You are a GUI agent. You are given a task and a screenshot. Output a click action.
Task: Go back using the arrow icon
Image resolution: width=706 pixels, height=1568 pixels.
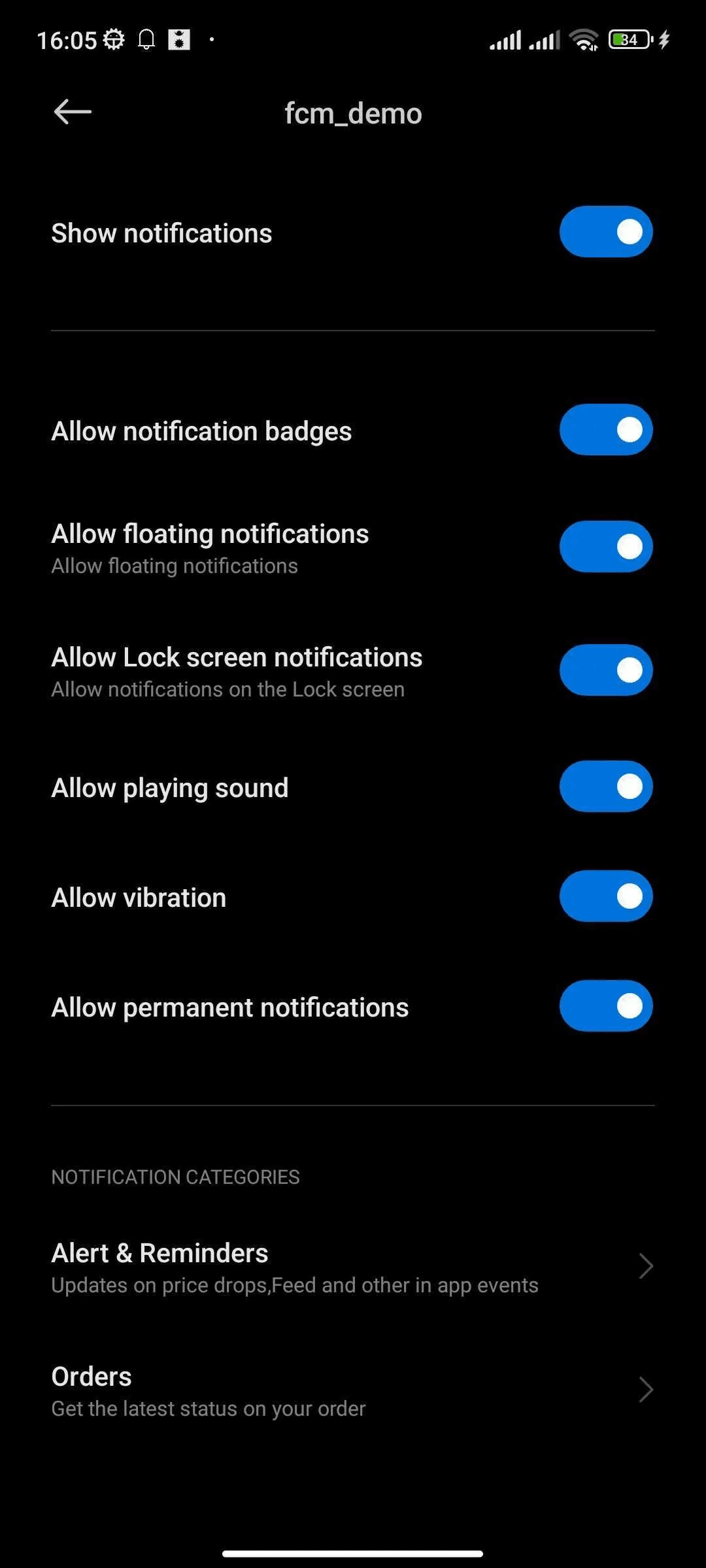click(73, 112)
